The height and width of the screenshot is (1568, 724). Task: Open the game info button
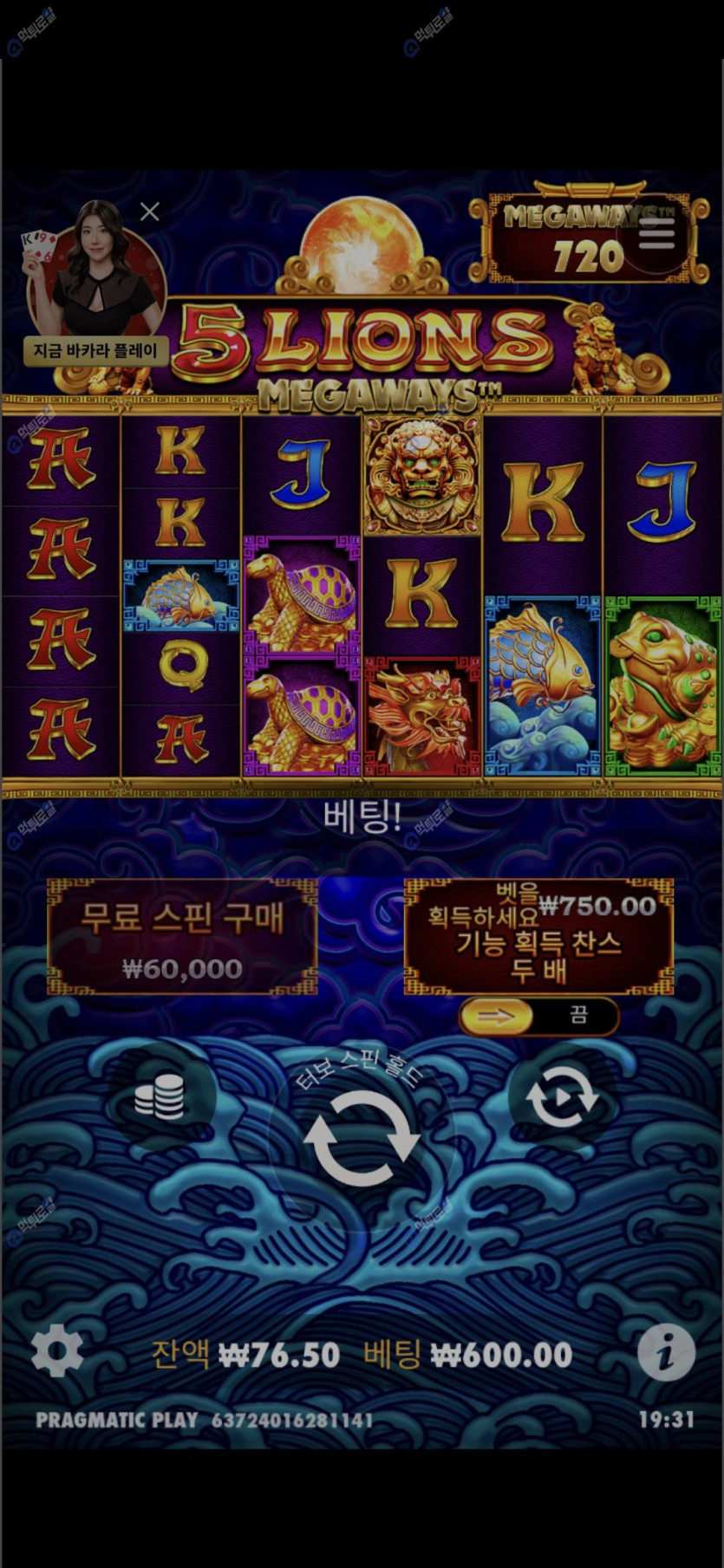click(666, 1351)
